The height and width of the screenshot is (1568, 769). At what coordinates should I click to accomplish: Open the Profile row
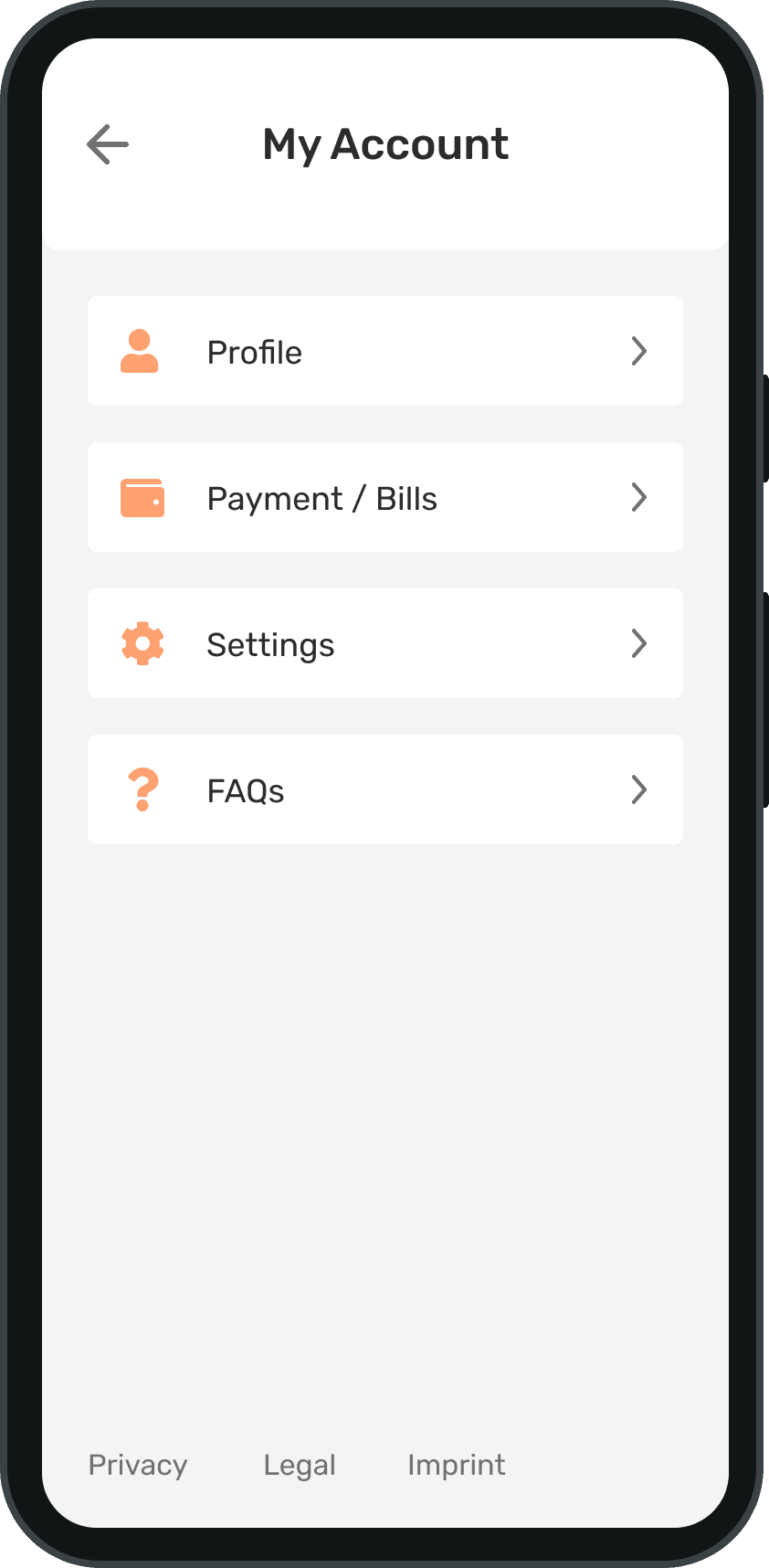384,351
